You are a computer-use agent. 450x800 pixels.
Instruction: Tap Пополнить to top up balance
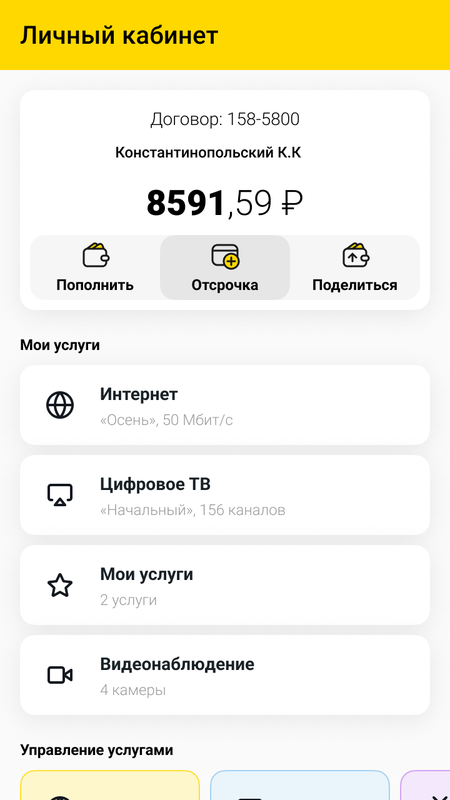pos(95,267)
